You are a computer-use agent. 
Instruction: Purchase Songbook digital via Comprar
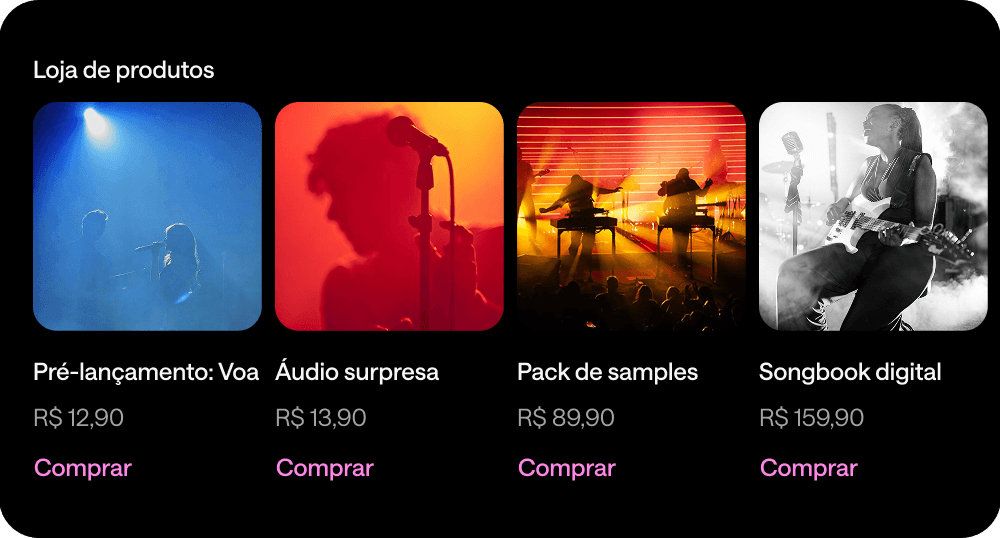(809, 468)
